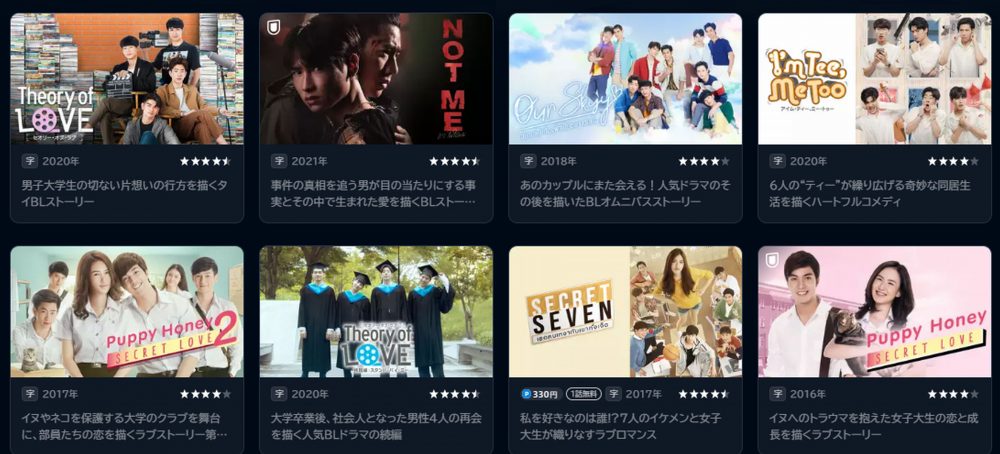The width and height of the screenshot is (1000, 454).
Task: Open the I'm Tee, Me Too card
Action: point(874,80)
